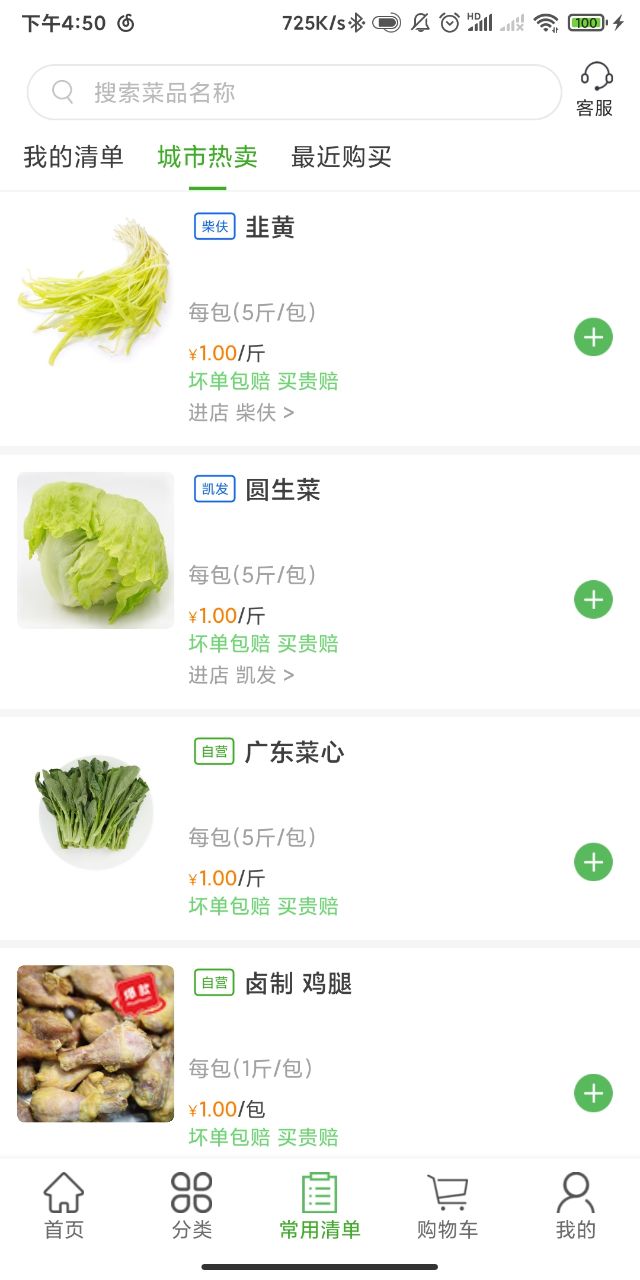
Task: Add 韭黄 to the cart
Action: pyautogui.click(x=593, y=337)
